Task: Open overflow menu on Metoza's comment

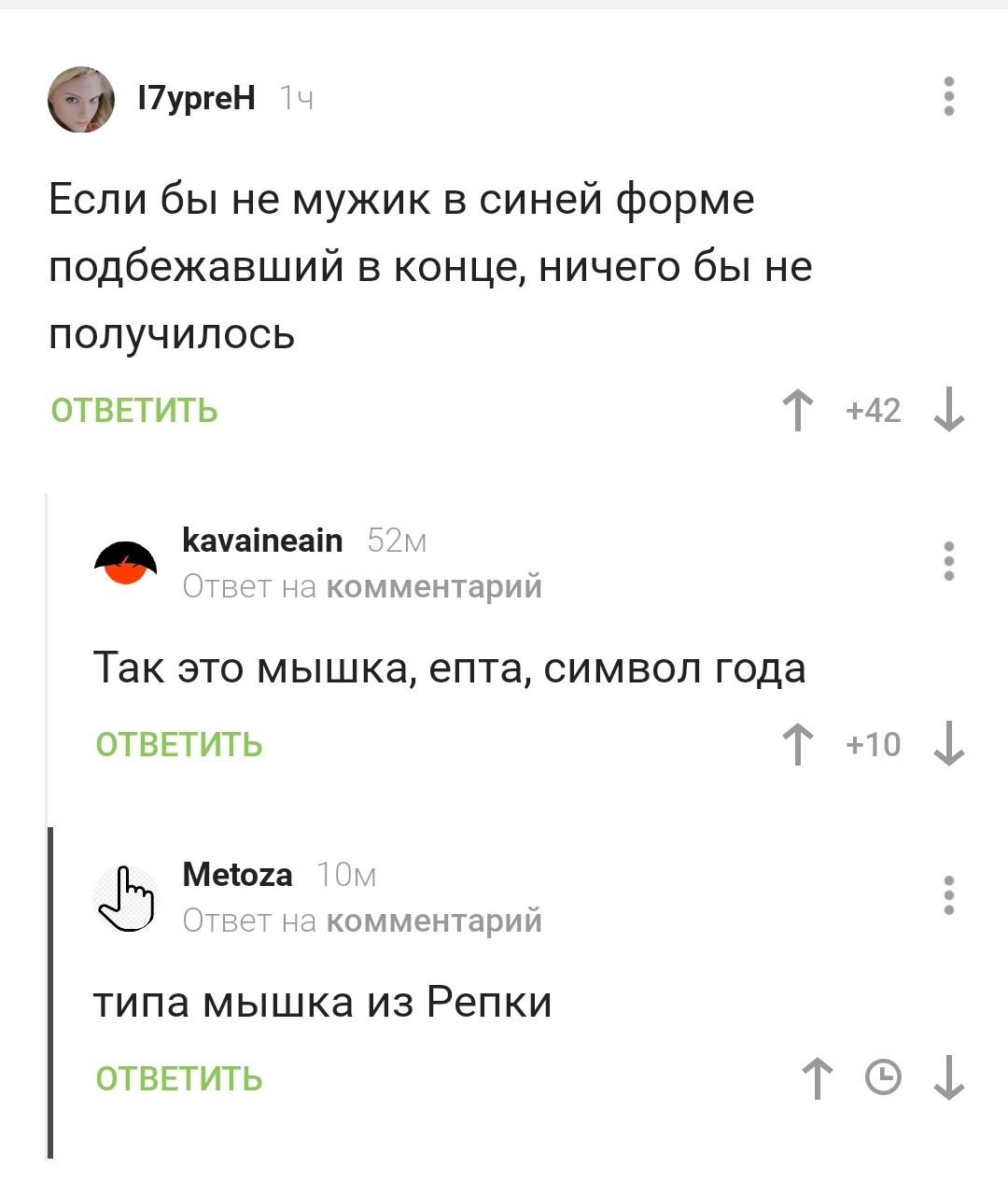Action: point(948,895)
